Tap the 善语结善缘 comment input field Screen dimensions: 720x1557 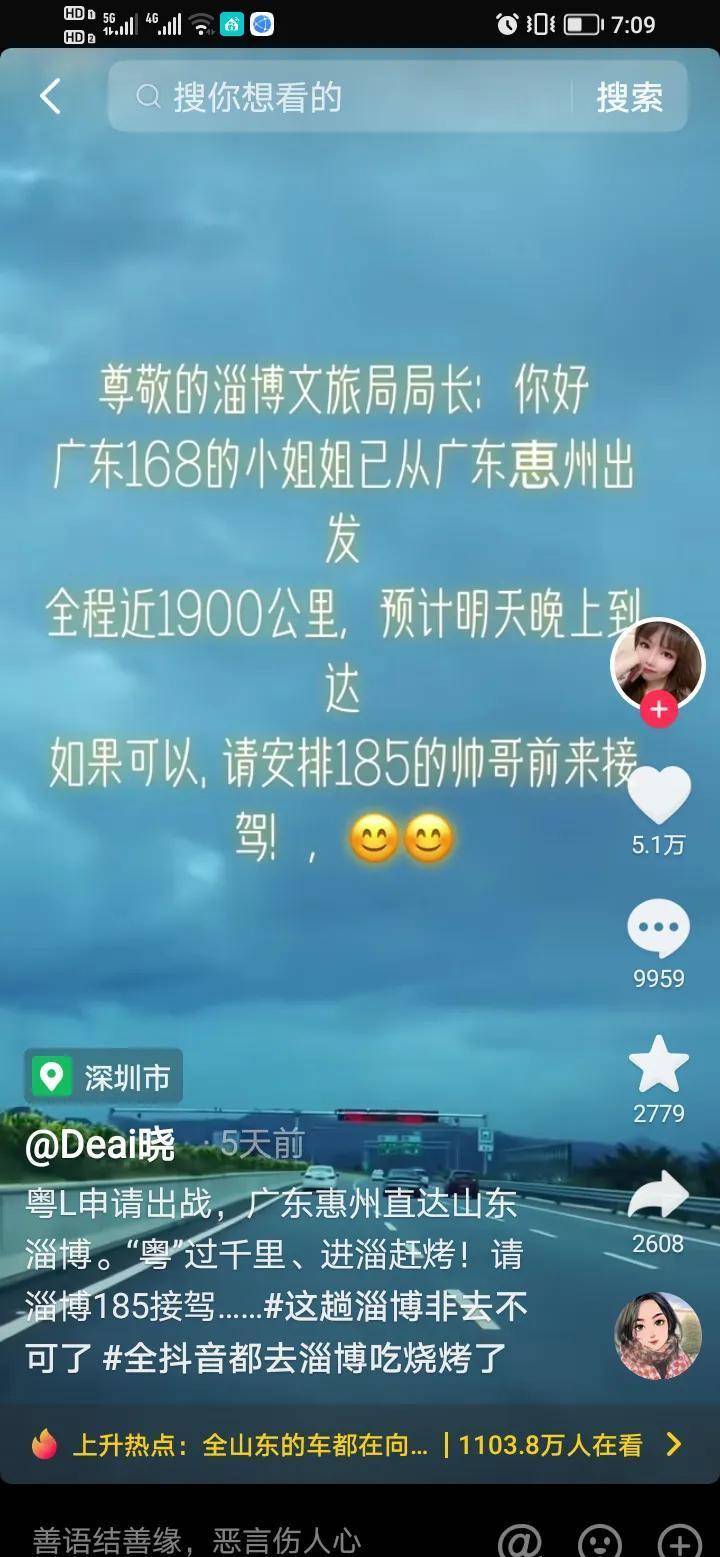(200, 1539)
